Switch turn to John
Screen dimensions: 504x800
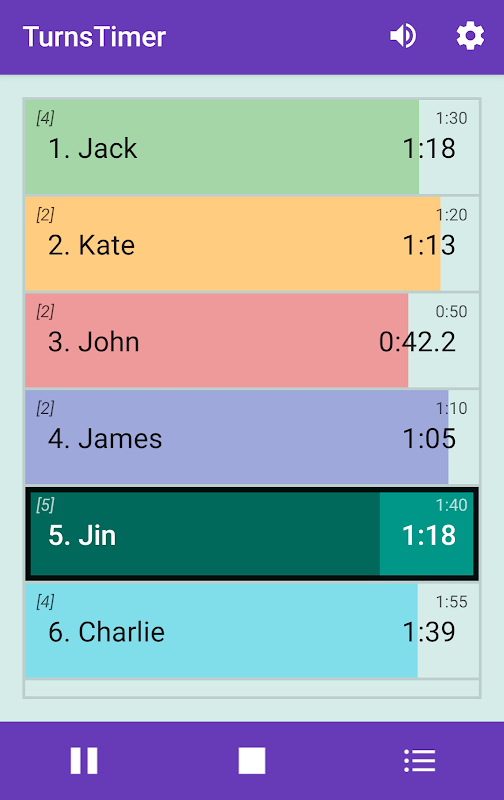pyautogui.click(x=252, y=340)
